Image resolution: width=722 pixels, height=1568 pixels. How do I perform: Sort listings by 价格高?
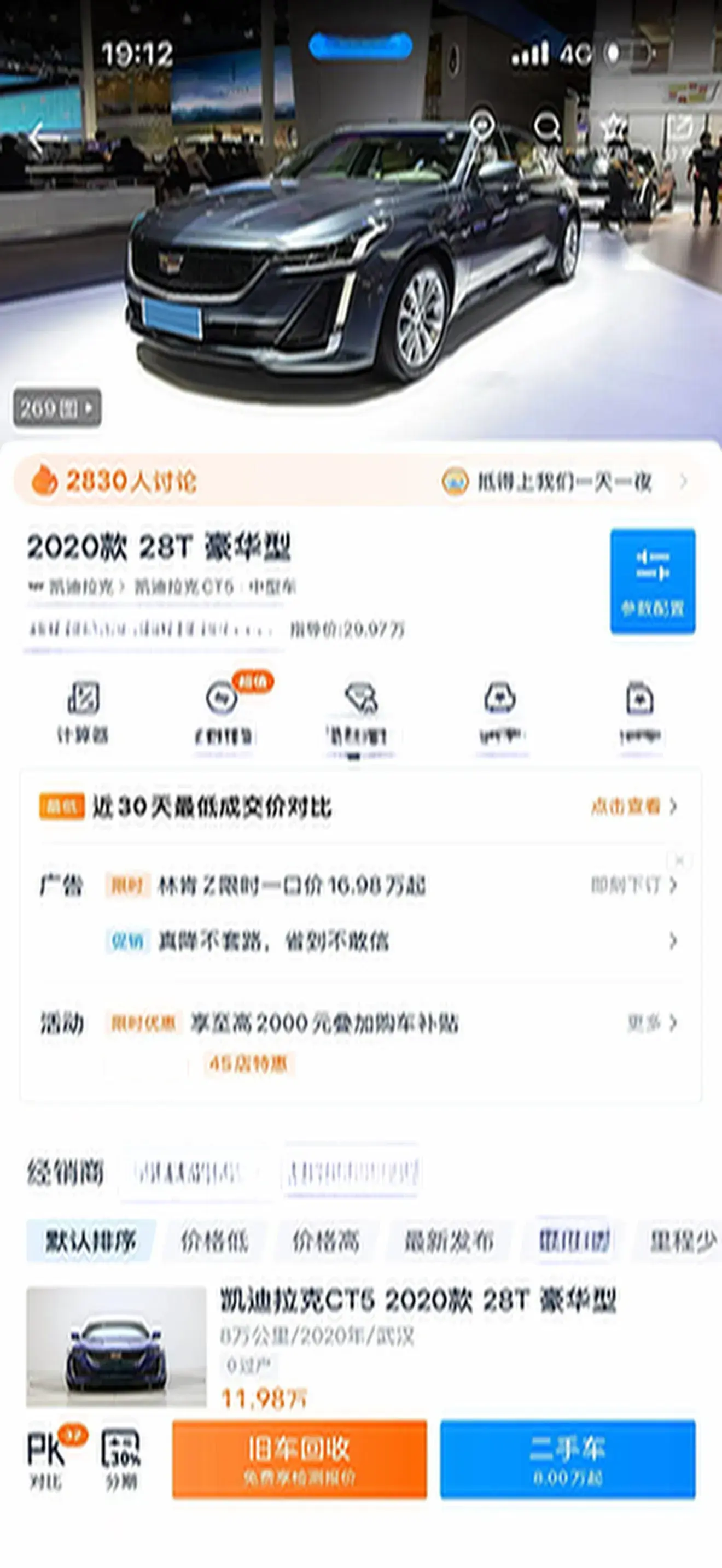coord(325,1241)
